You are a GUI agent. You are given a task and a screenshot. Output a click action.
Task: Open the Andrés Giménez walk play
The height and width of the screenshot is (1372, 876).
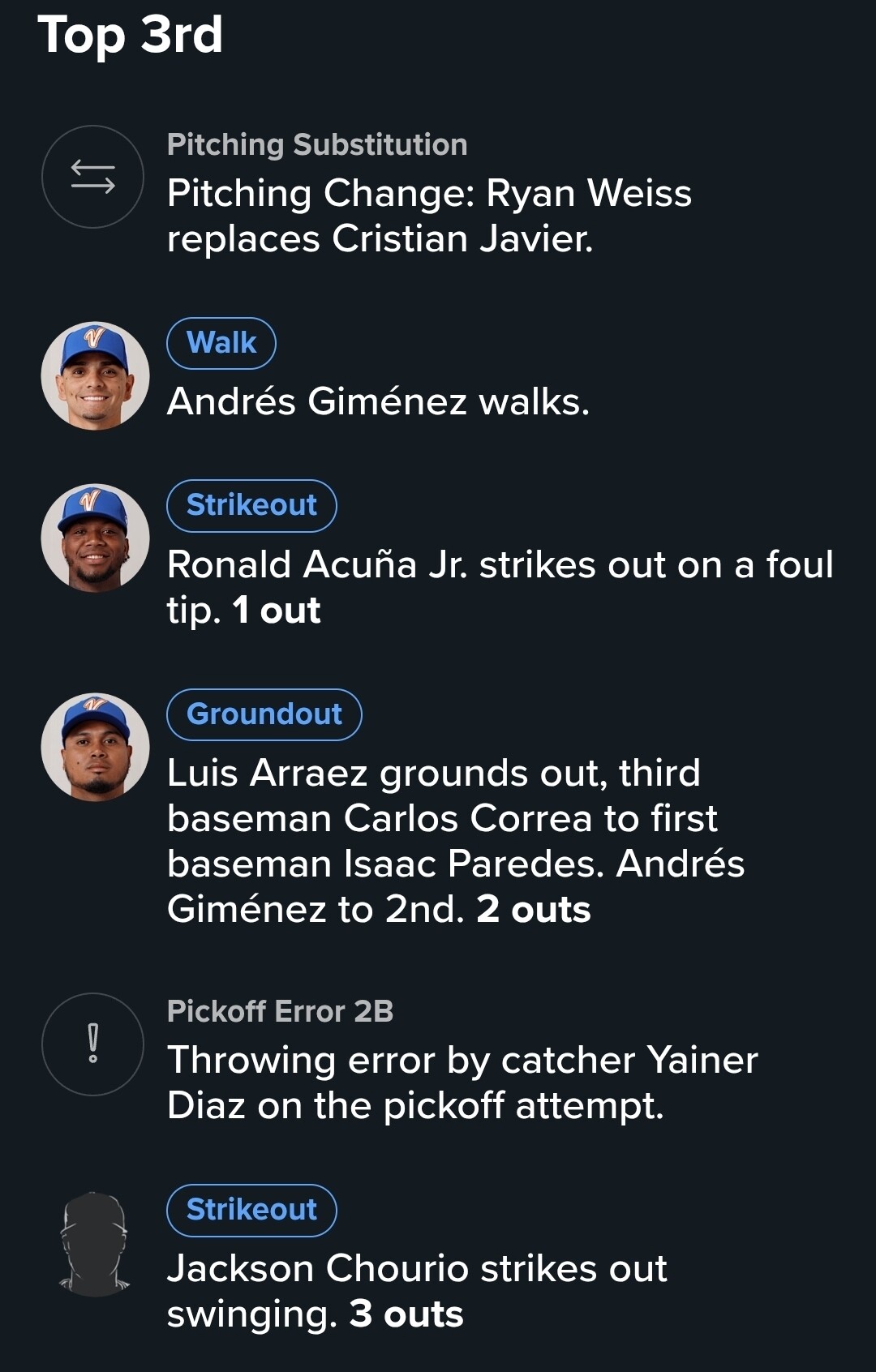click(x=378, y=401)
